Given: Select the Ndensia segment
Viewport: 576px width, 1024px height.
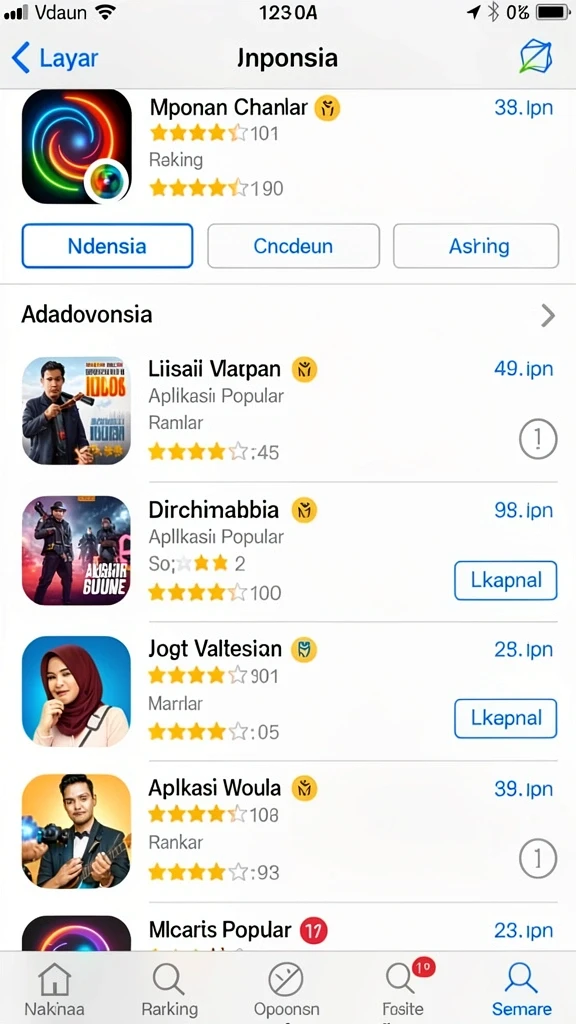Looking at the screenshot, I should tap(107, 246).
